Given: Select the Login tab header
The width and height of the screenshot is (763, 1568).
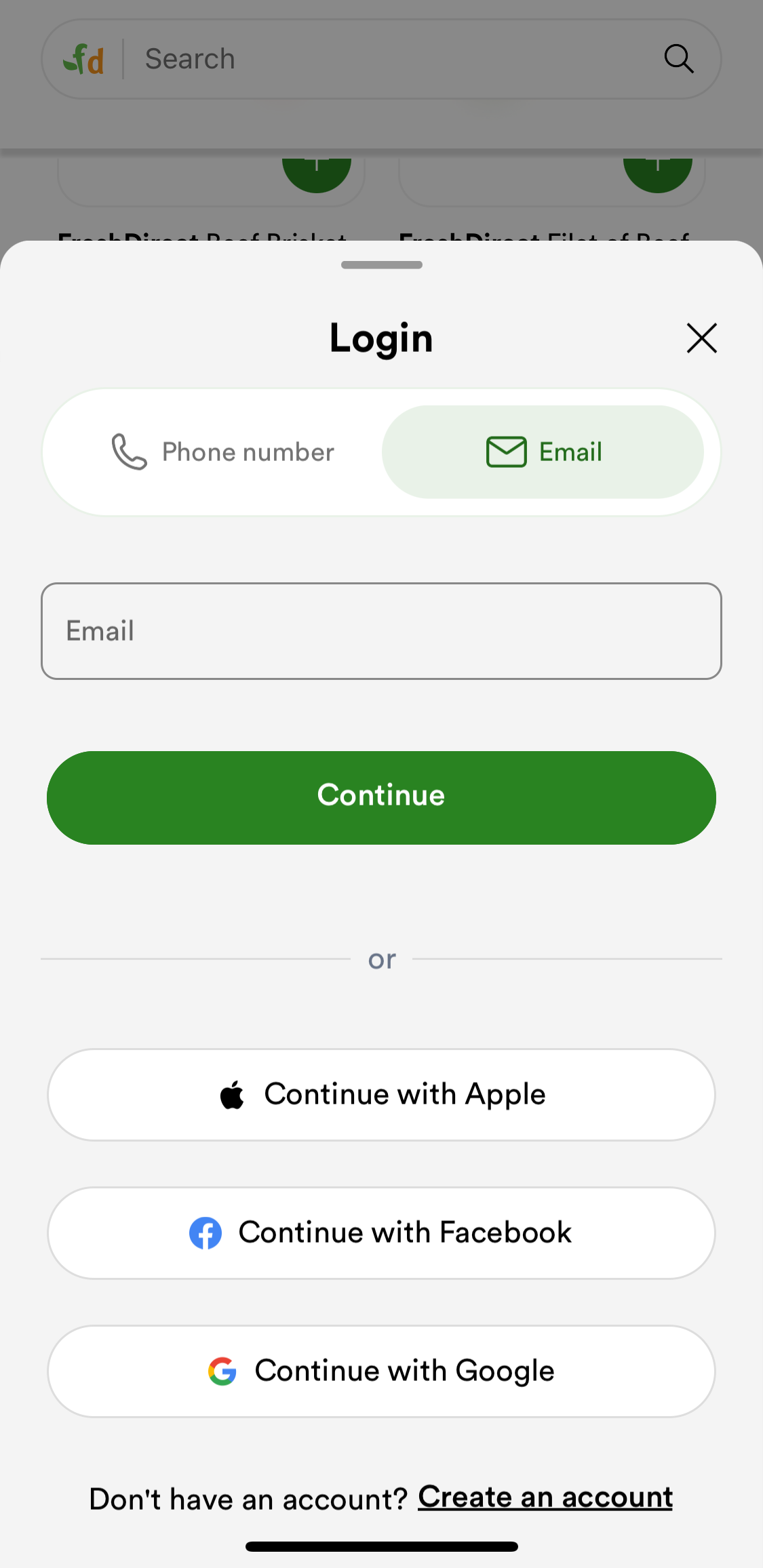Looking at the screenshot, I should (x=380, y=338).
